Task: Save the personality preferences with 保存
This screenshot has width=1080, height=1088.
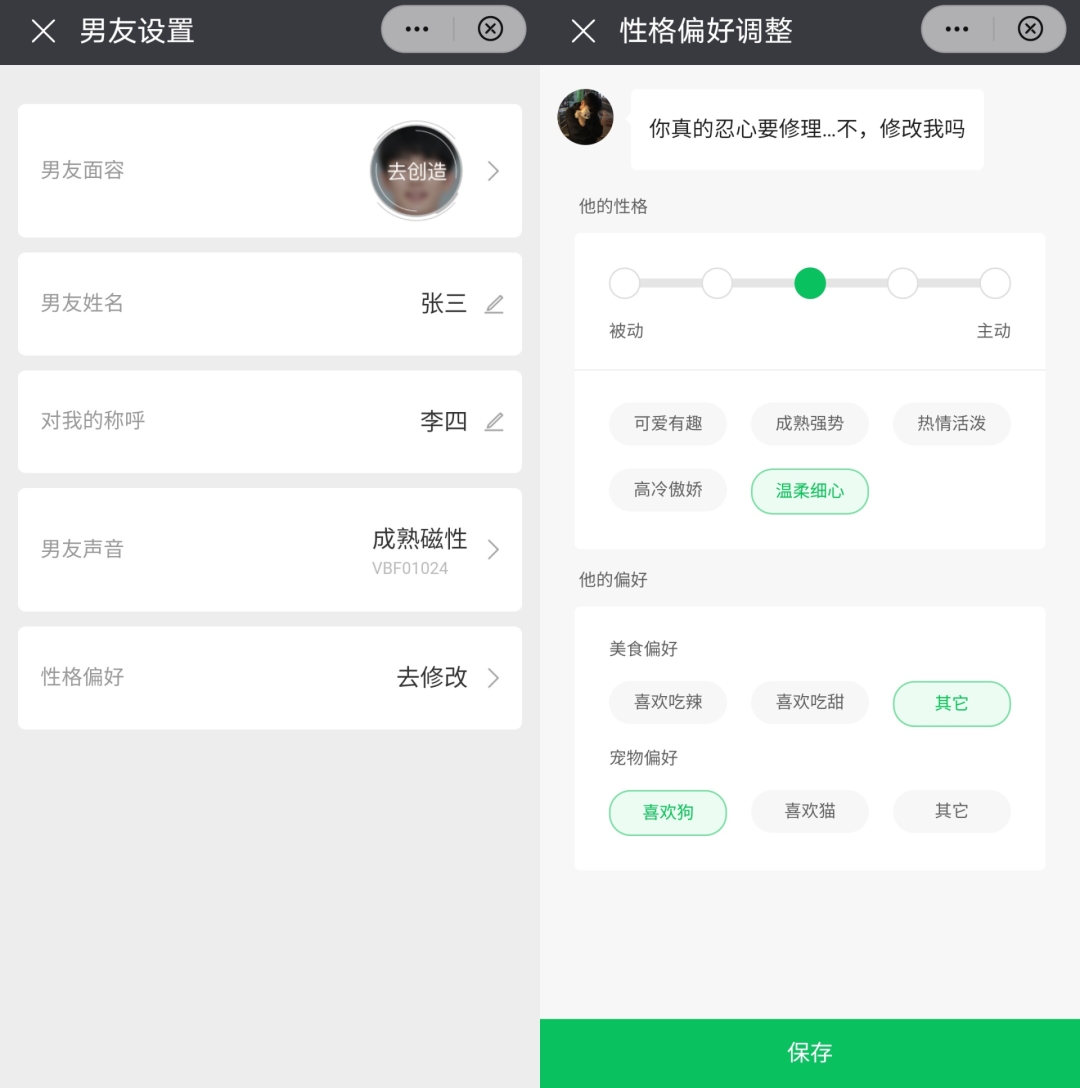Action: 809,1052
